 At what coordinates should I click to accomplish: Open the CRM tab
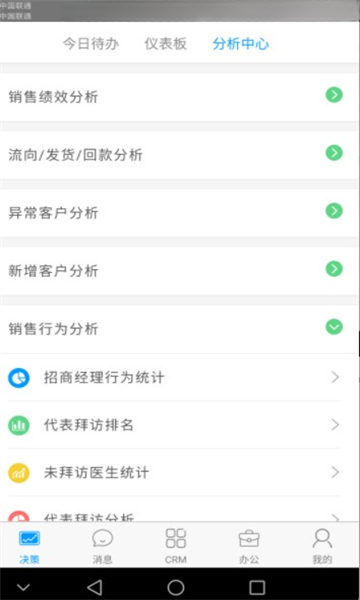click(176, 546)
